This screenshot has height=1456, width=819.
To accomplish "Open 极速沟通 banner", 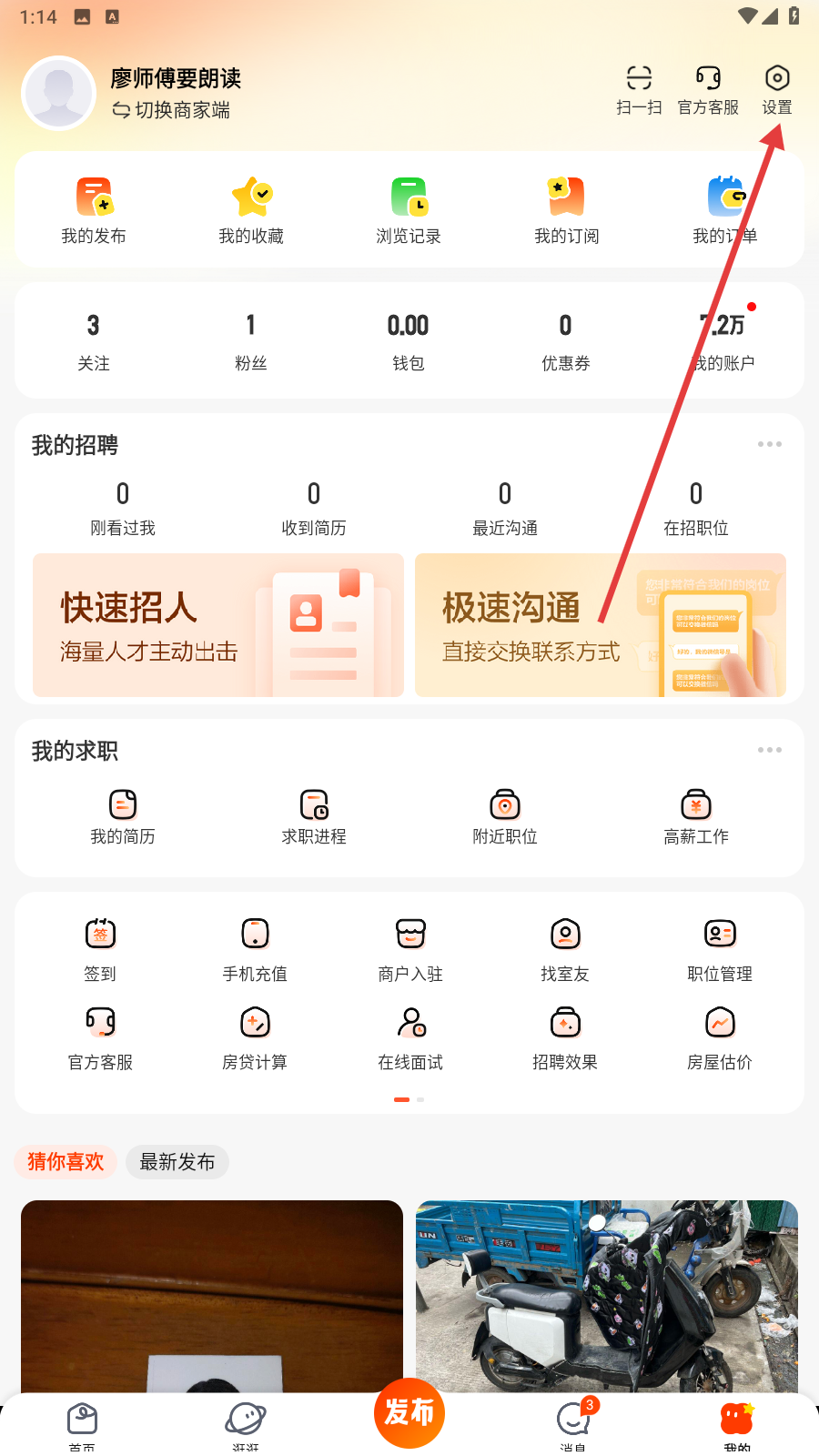I will [601, 625].
